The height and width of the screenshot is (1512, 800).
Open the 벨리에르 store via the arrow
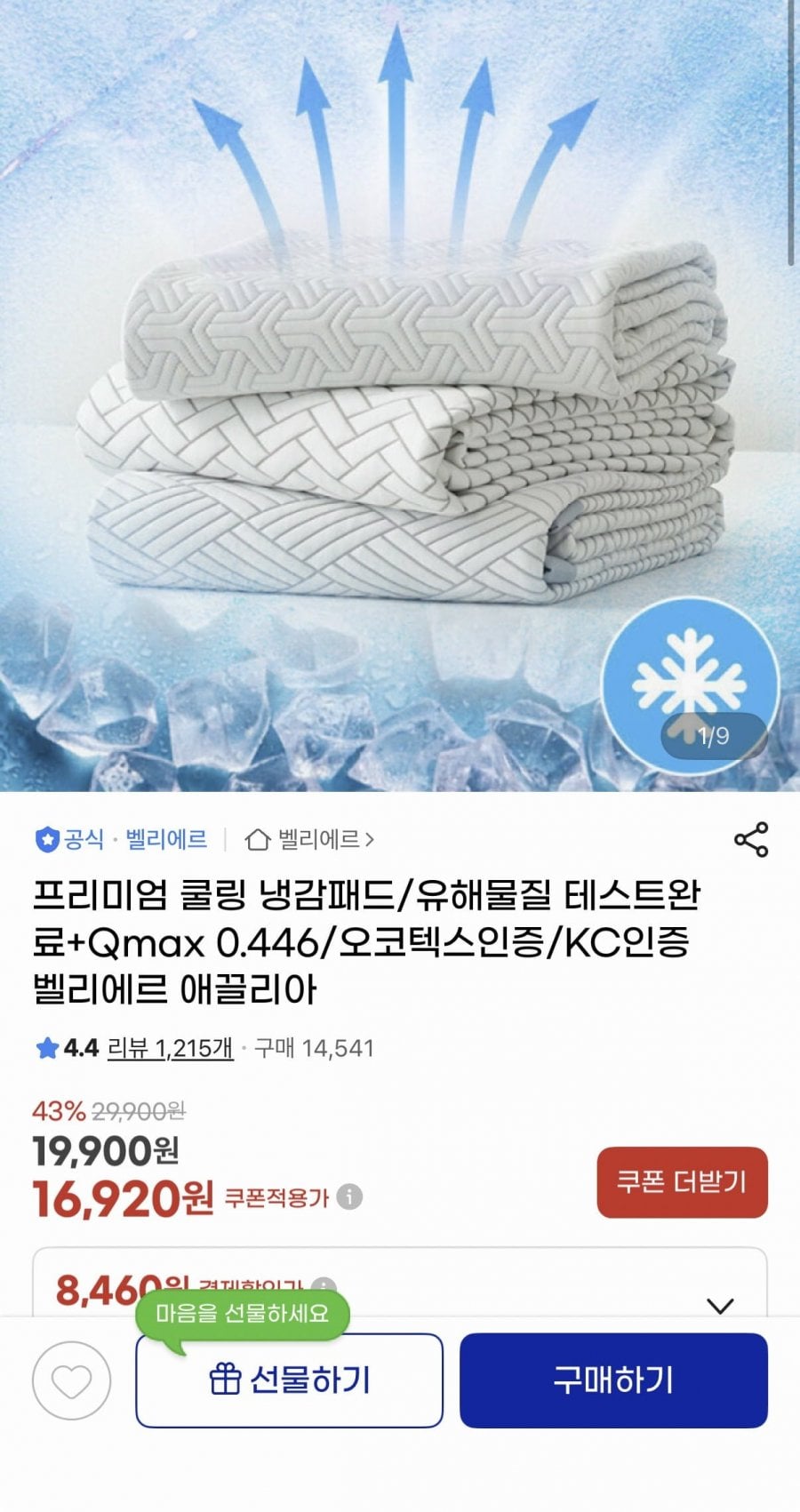point(368,840)
